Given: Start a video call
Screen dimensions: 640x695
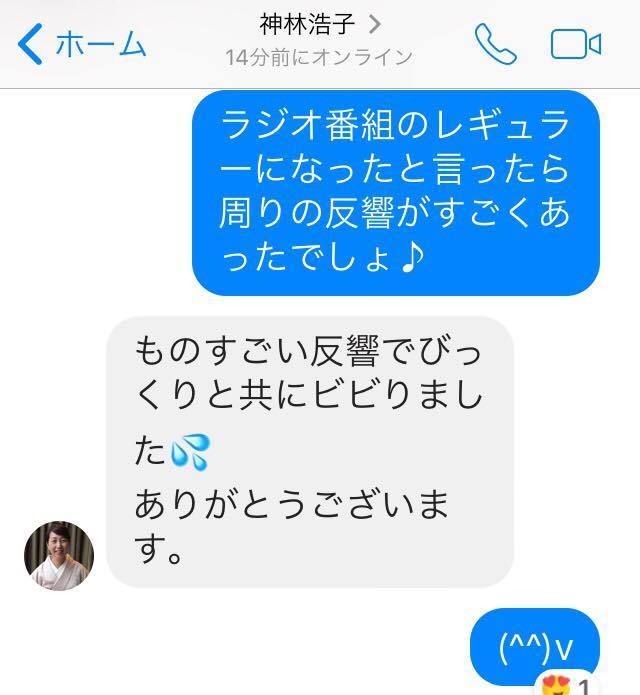Looking at the screenshot, I should [575, 44].
